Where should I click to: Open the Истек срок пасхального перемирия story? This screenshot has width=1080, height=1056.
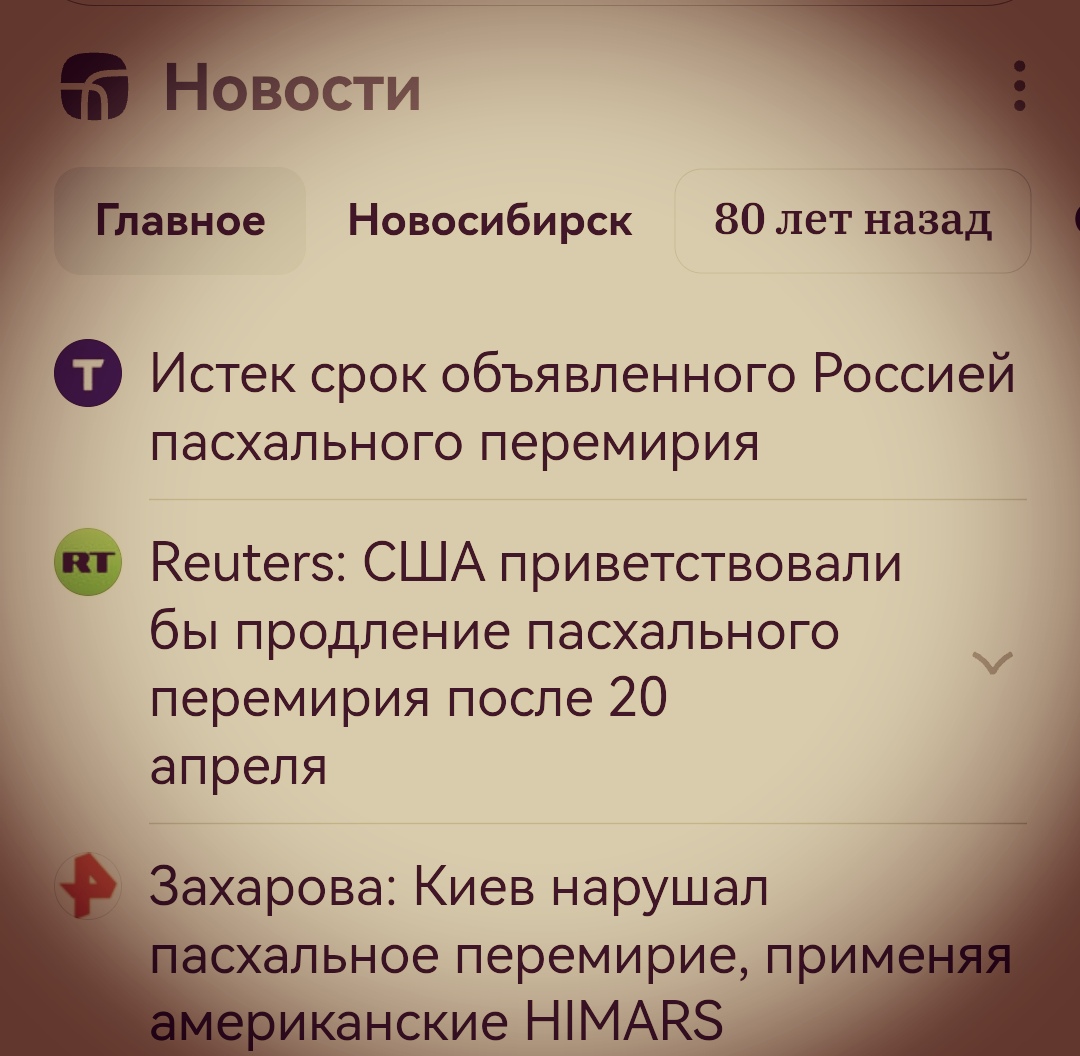[582, 408]
